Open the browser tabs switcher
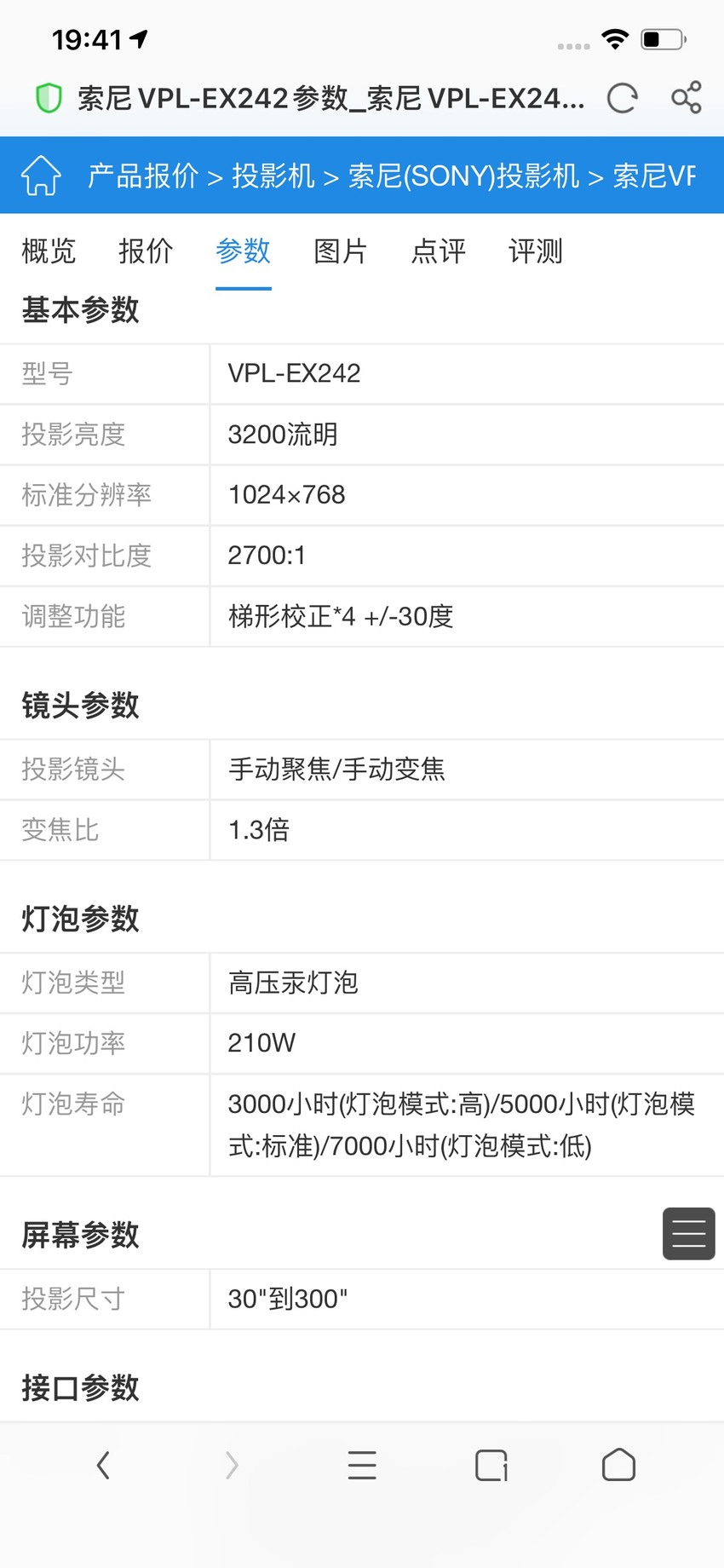Image resolution: width=724 pixels, height=1568 pixels. tap(491, 1466)
